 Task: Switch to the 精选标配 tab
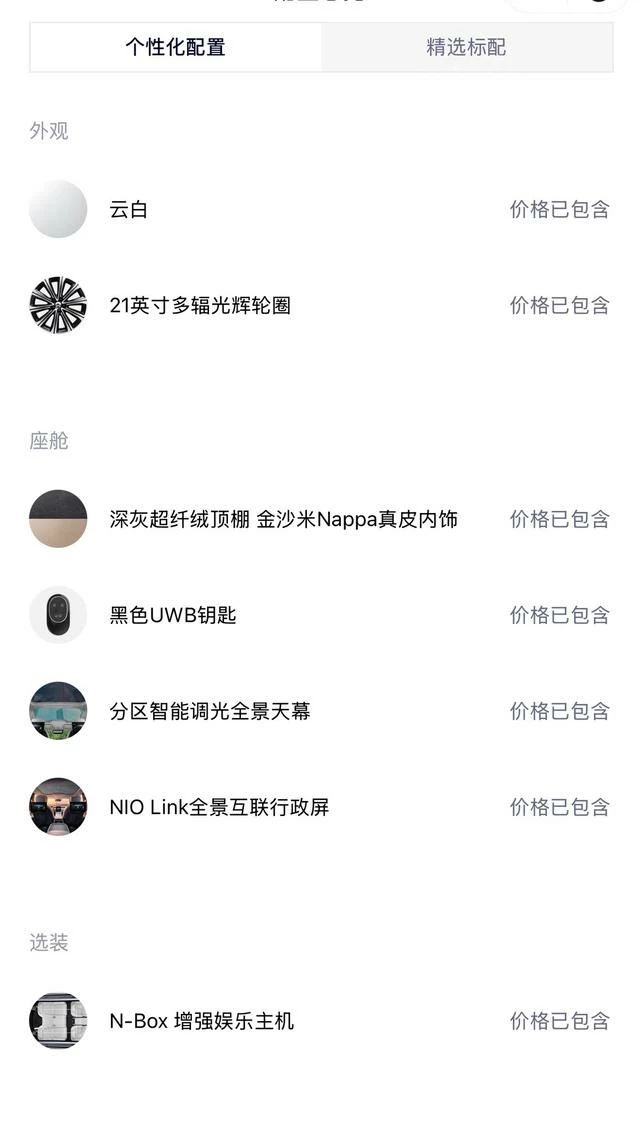(x=466, y=47)
